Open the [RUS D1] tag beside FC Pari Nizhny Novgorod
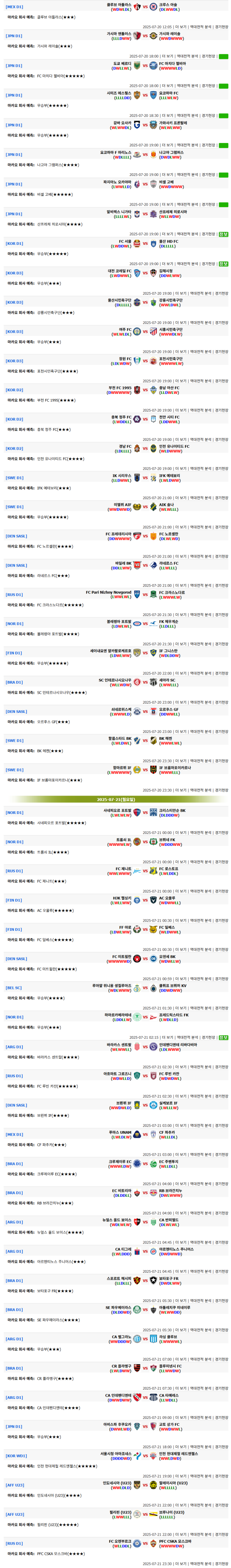Viewport: 231px width, 1568px height. click(x=14, y=595)
